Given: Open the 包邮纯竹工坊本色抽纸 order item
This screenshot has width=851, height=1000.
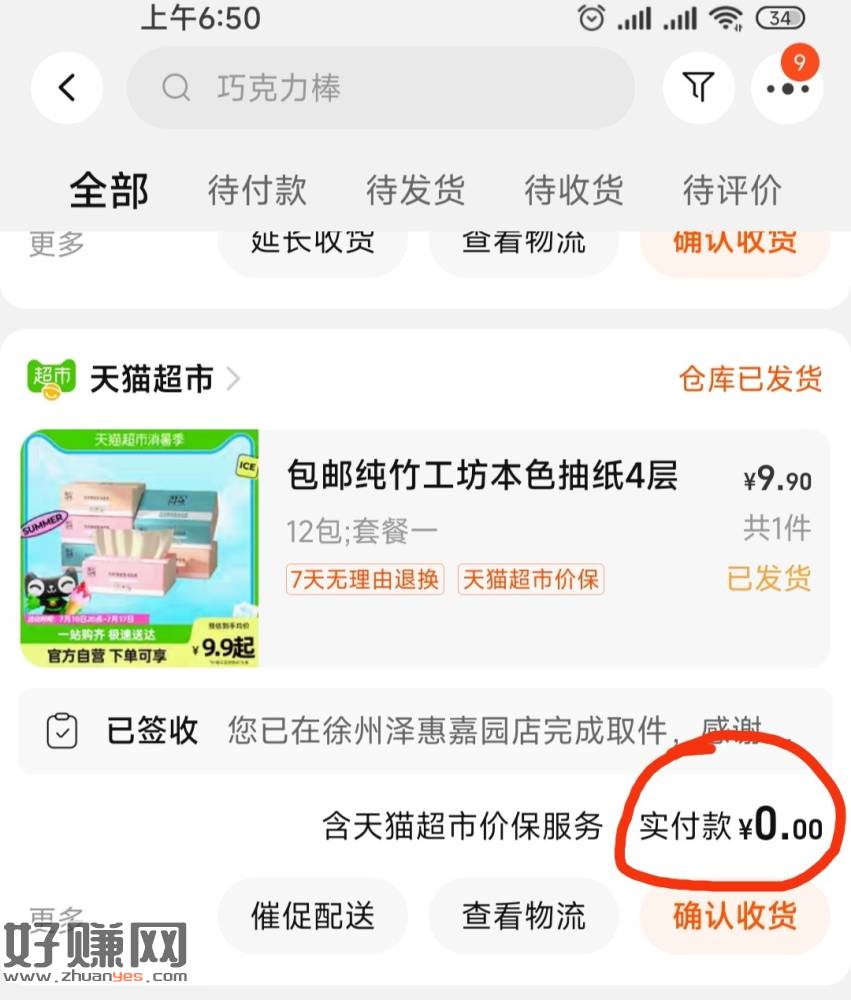Looking at the screenshot, I should click(480, 476).
